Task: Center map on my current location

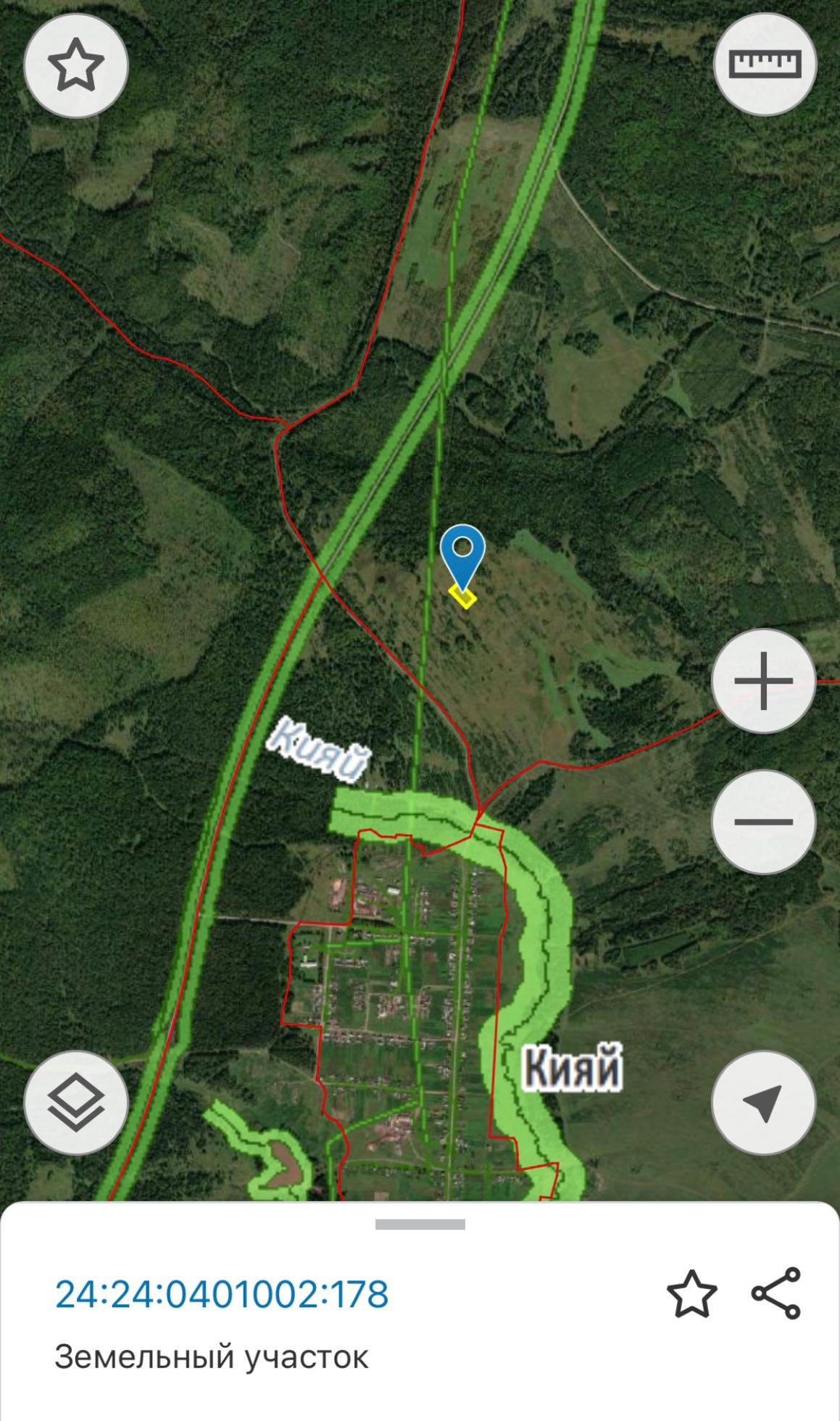Action: (763, 1103)
